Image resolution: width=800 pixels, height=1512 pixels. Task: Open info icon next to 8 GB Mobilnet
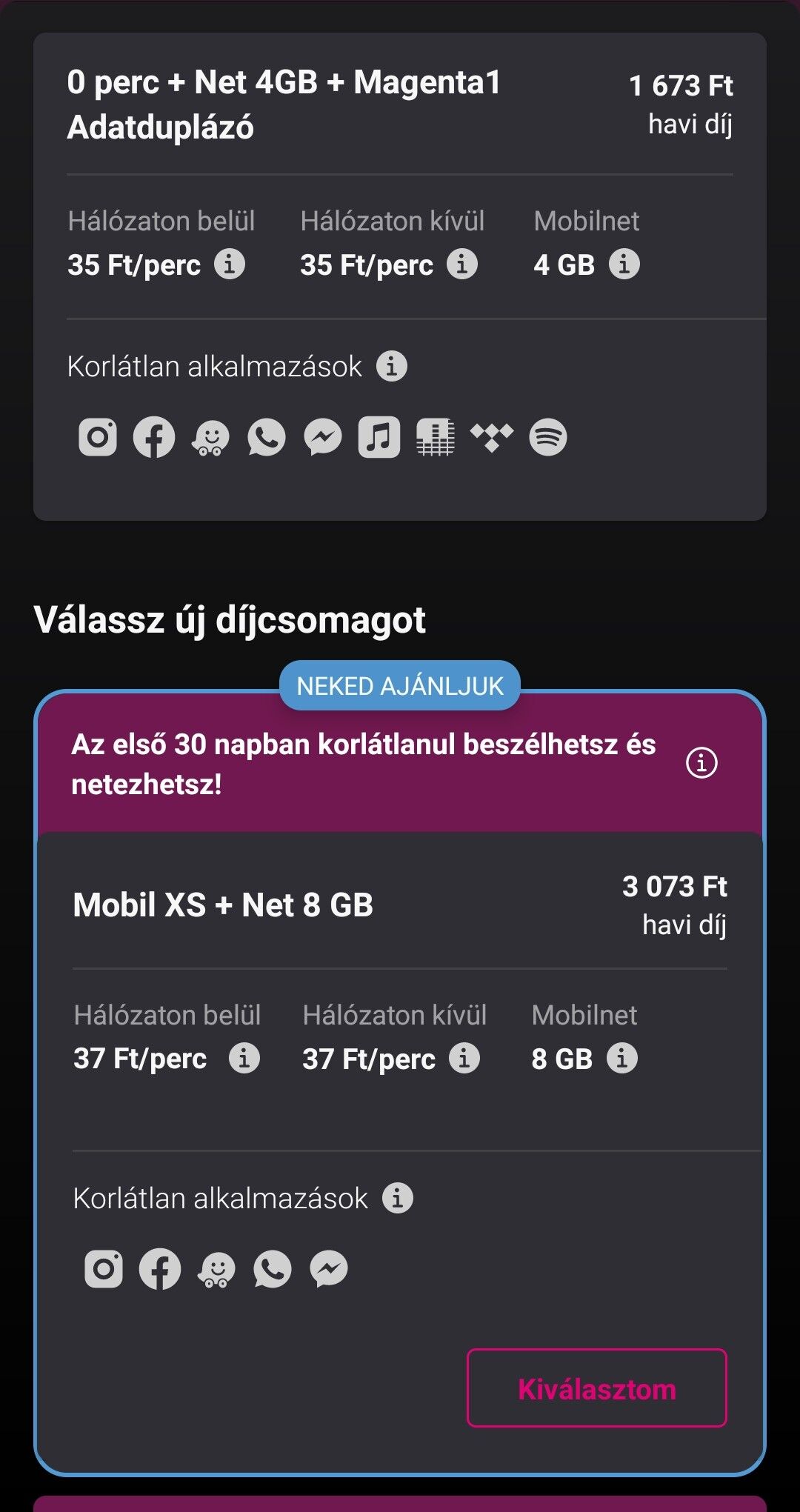point(622,1058)
